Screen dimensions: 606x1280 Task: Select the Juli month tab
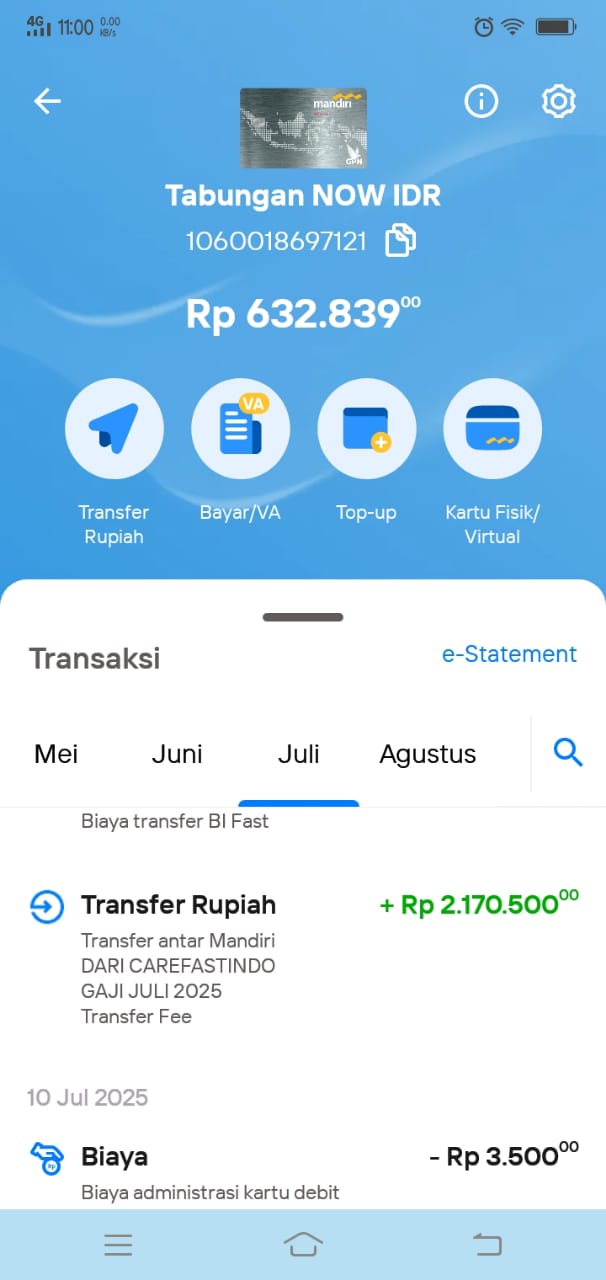coord(298,754)
